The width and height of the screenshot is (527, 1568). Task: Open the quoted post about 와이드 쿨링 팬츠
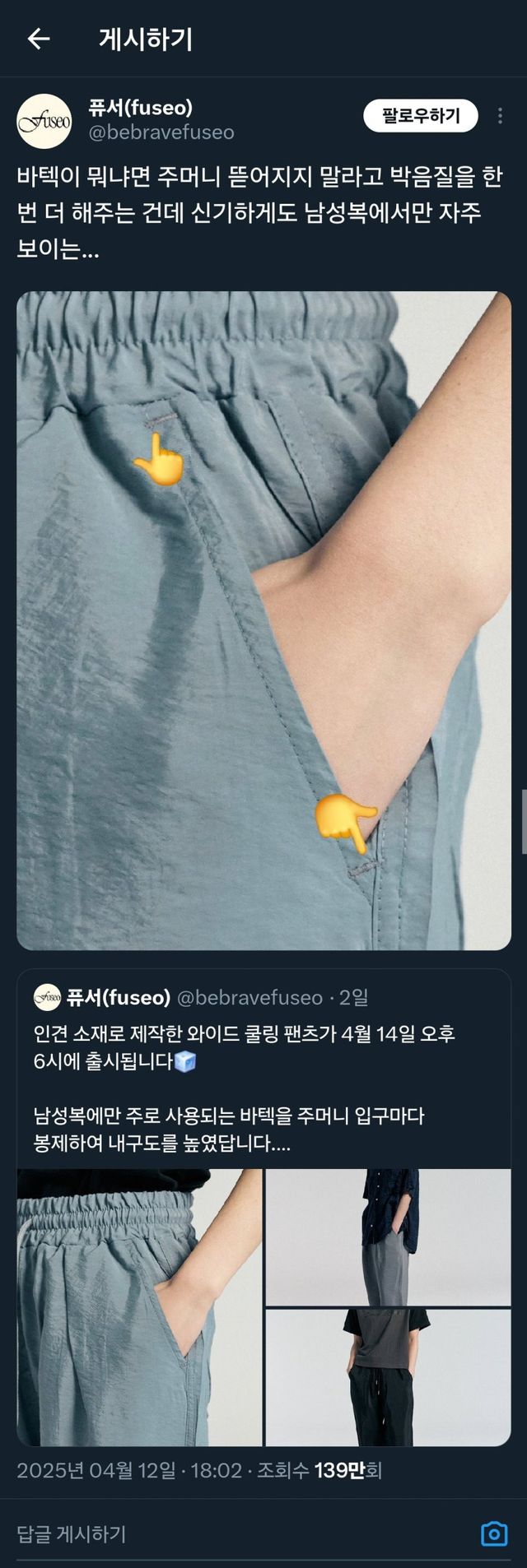click(x=263, y=1069)
